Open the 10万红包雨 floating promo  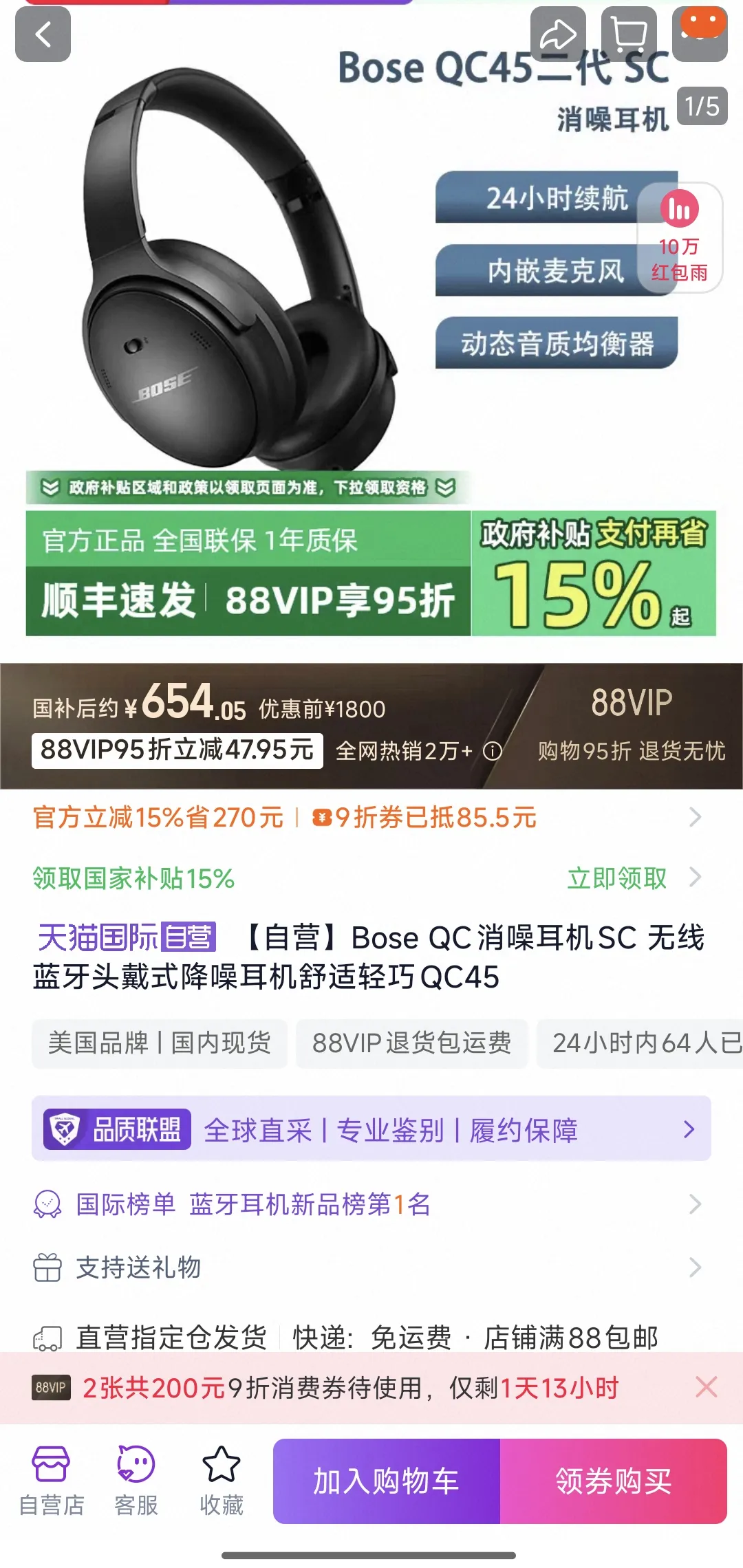[x=680, y=238]
